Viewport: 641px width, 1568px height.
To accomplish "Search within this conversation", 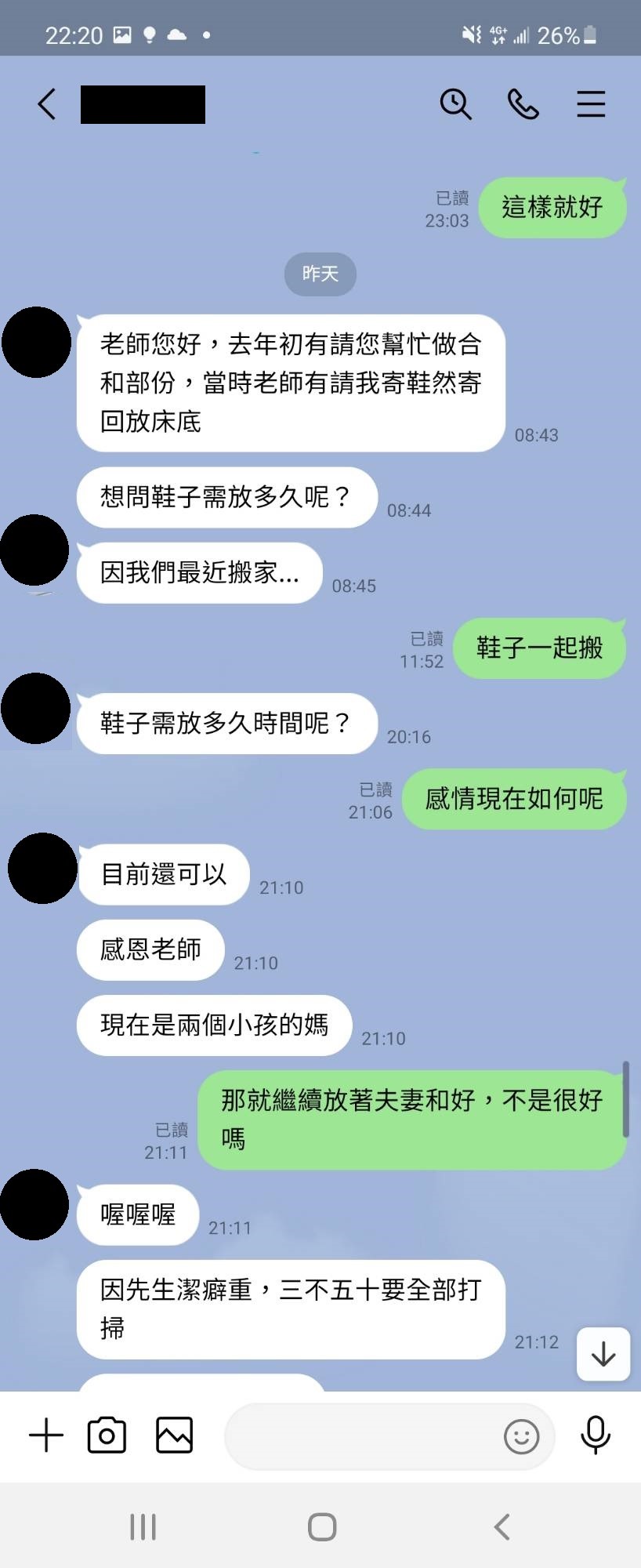I will pyautogui.click(x=455, y=104).
